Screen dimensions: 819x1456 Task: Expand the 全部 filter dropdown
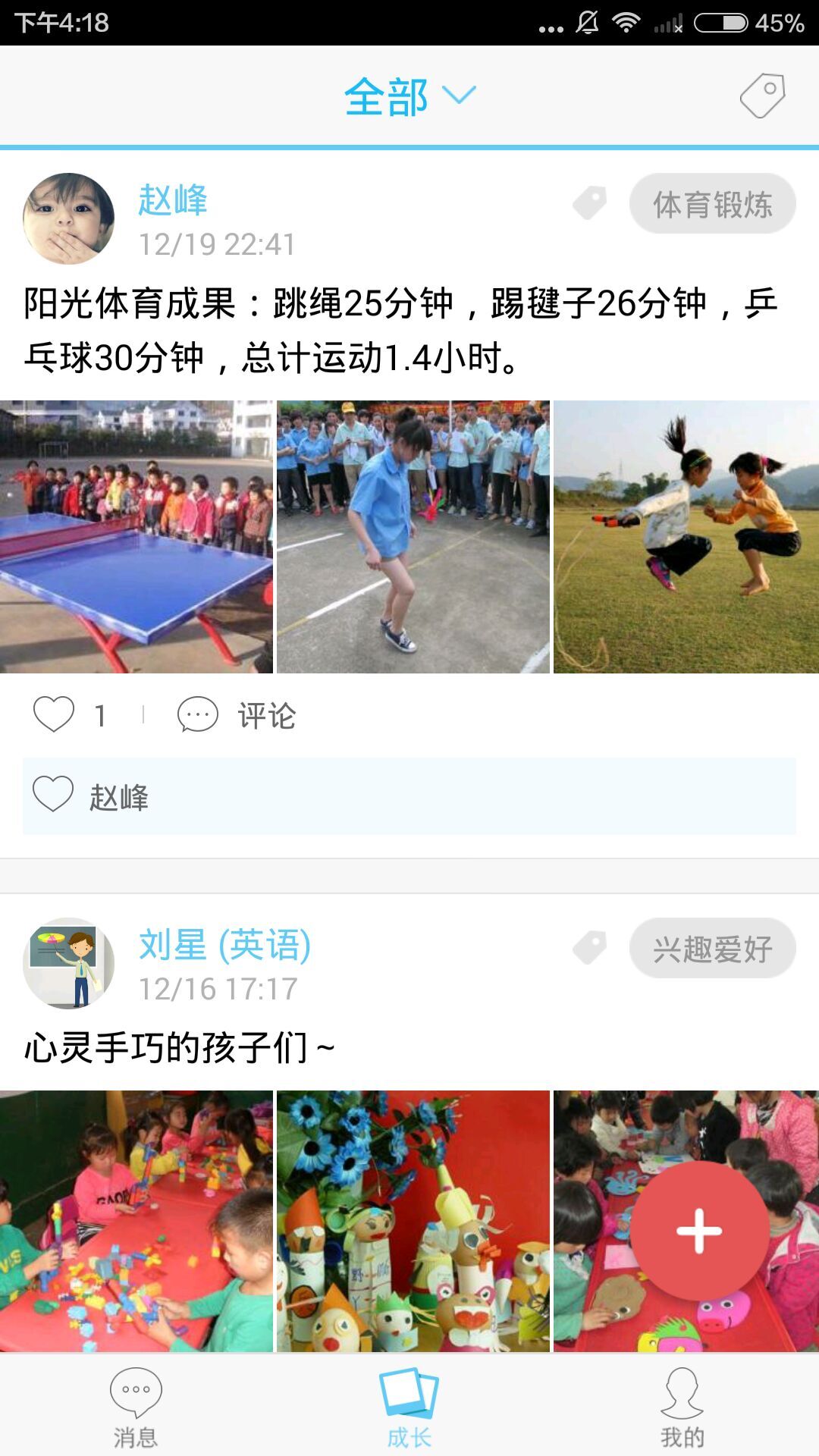[409, 97]
